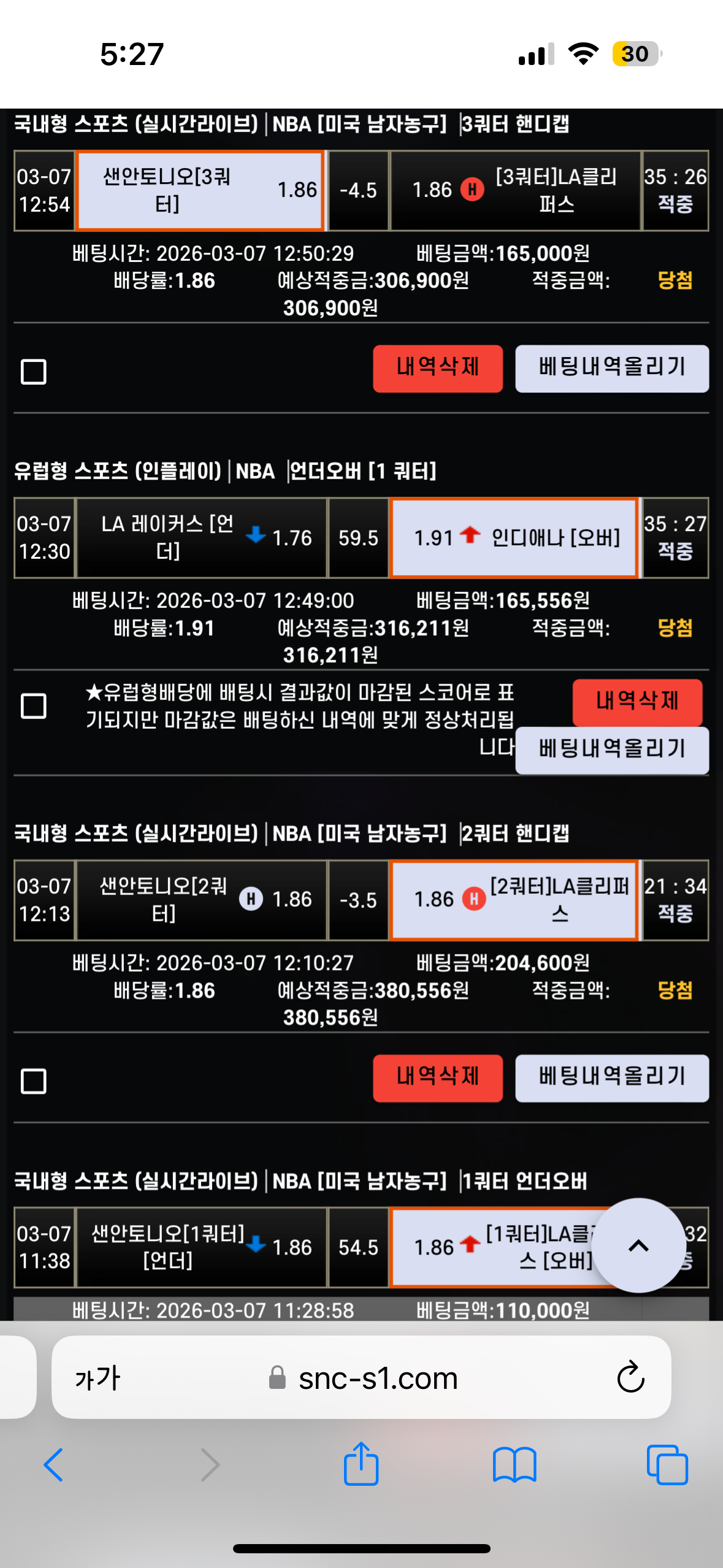Tap 내역삭제 for the 2쿼터 핸디캡 bet

[x=437, y=1077]
